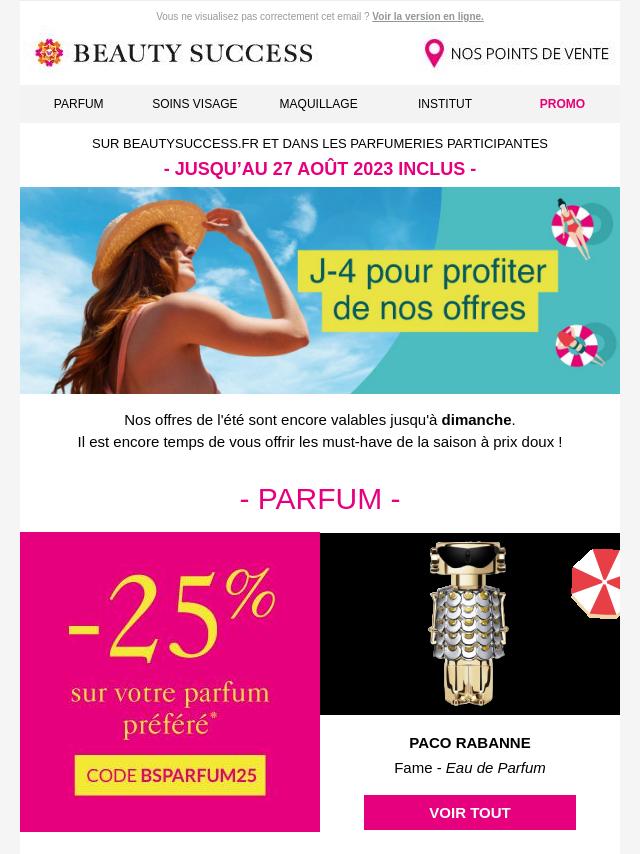
Task: Switch to the Maquillage category
Action: (x=318, y=104)
